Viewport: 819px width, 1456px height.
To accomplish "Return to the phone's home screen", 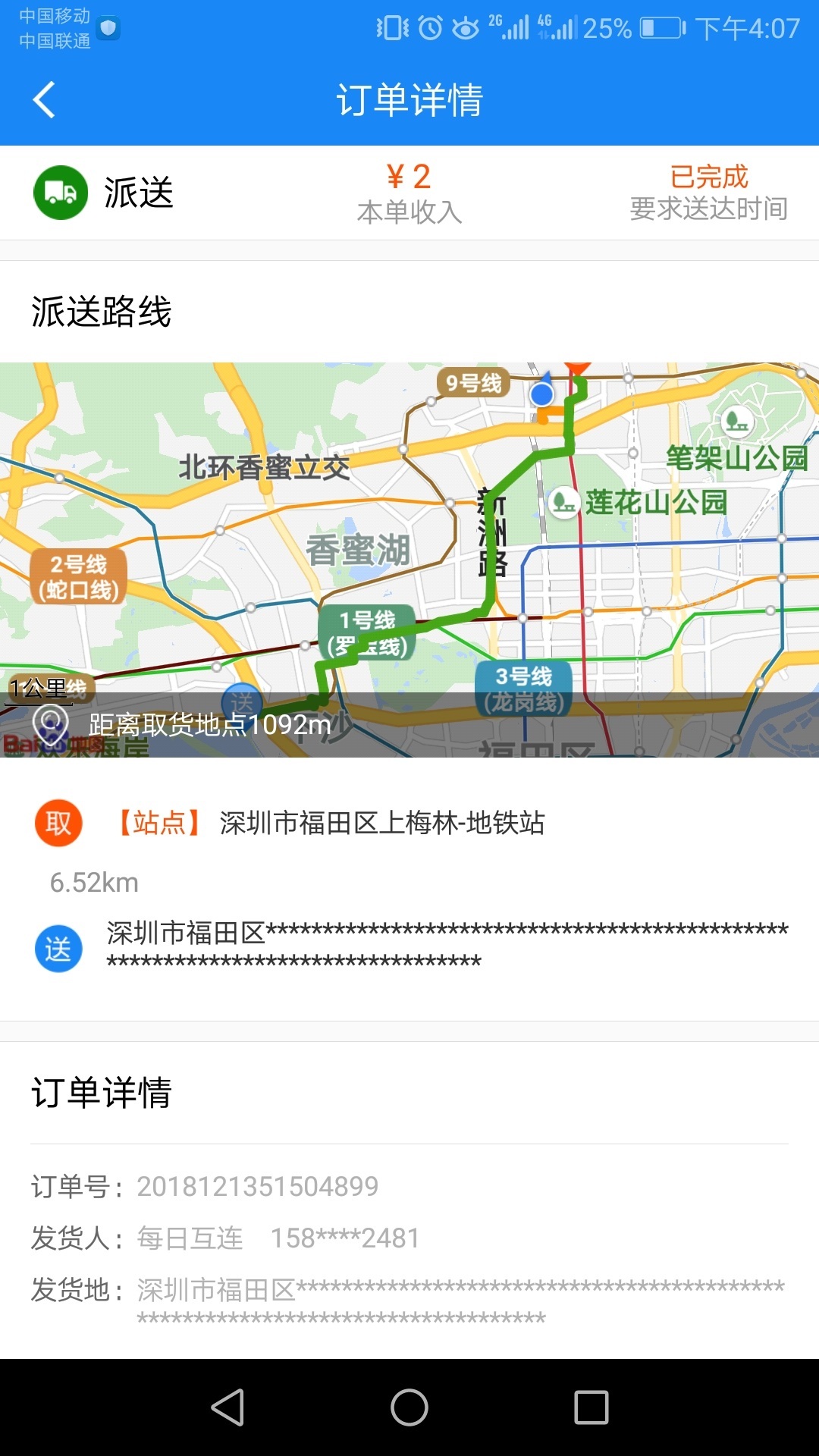I will coord(409,1407).
